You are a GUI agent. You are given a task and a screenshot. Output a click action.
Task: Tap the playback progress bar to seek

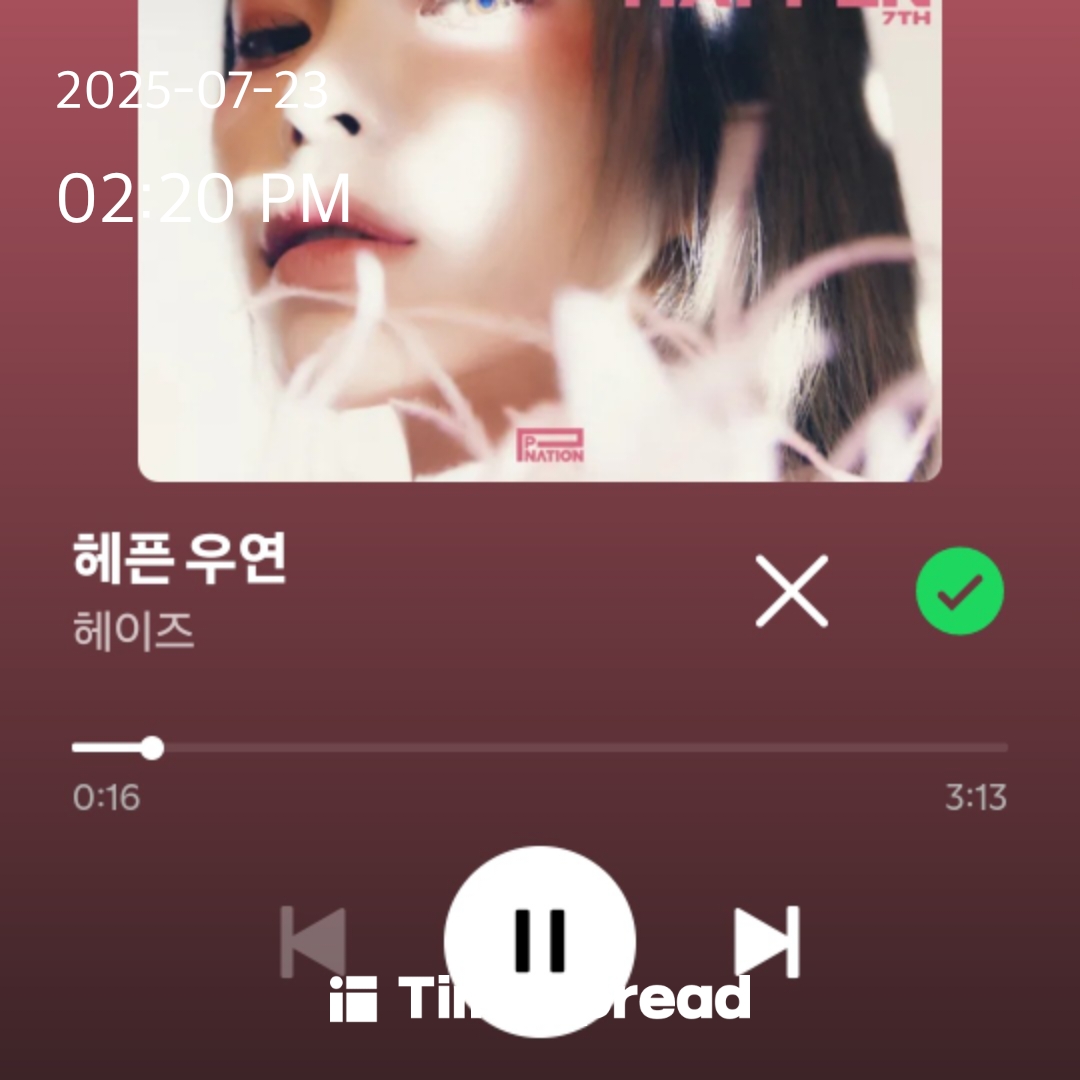tap(540, 747)
